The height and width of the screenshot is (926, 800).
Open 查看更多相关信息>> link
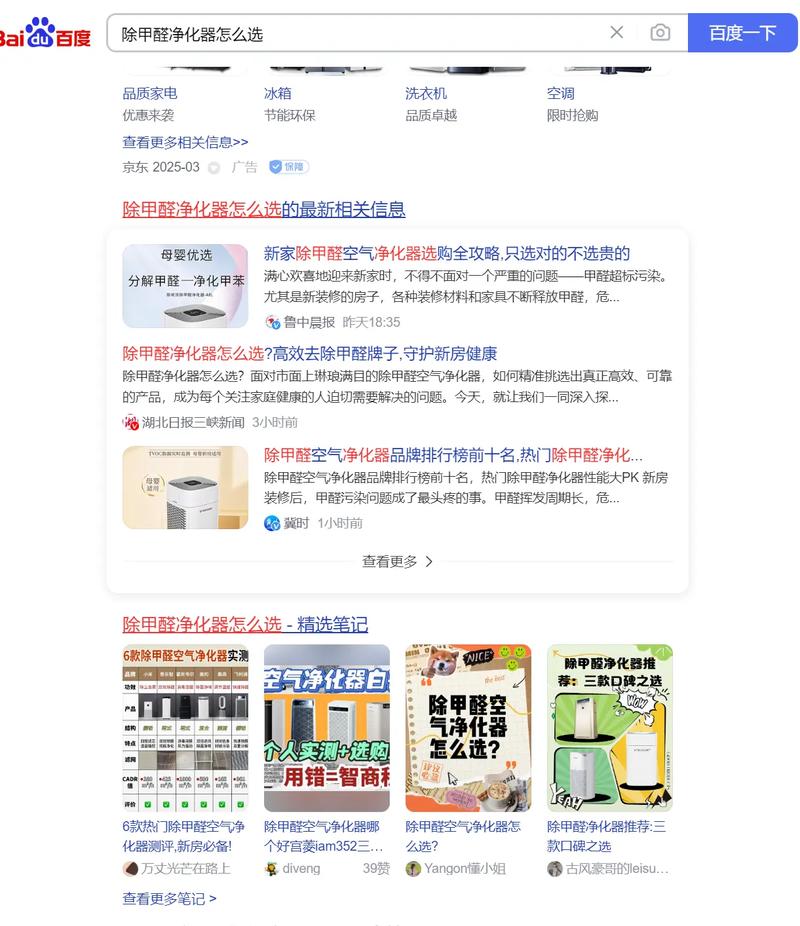point(185,142)
